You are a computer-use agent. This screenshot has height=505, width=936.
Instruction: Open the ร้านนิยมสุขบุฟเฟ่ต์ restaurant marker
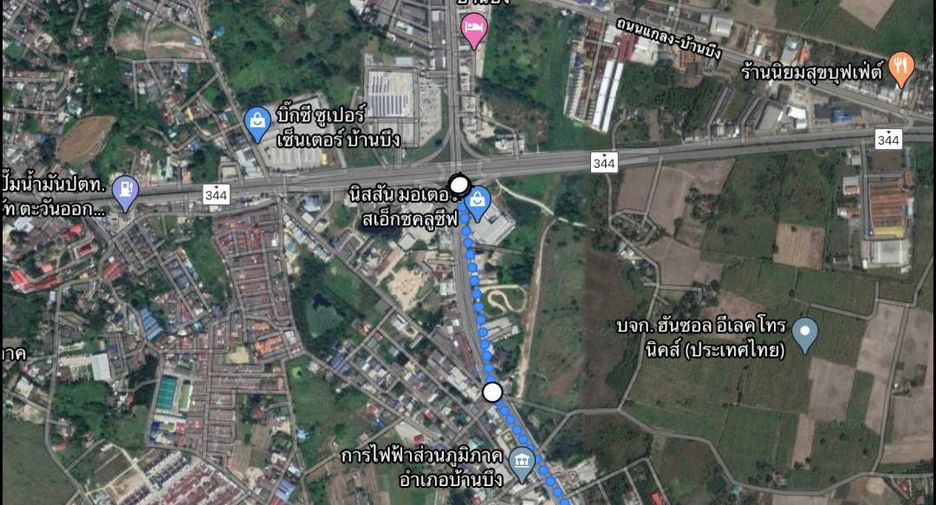(x=901, y=69)
